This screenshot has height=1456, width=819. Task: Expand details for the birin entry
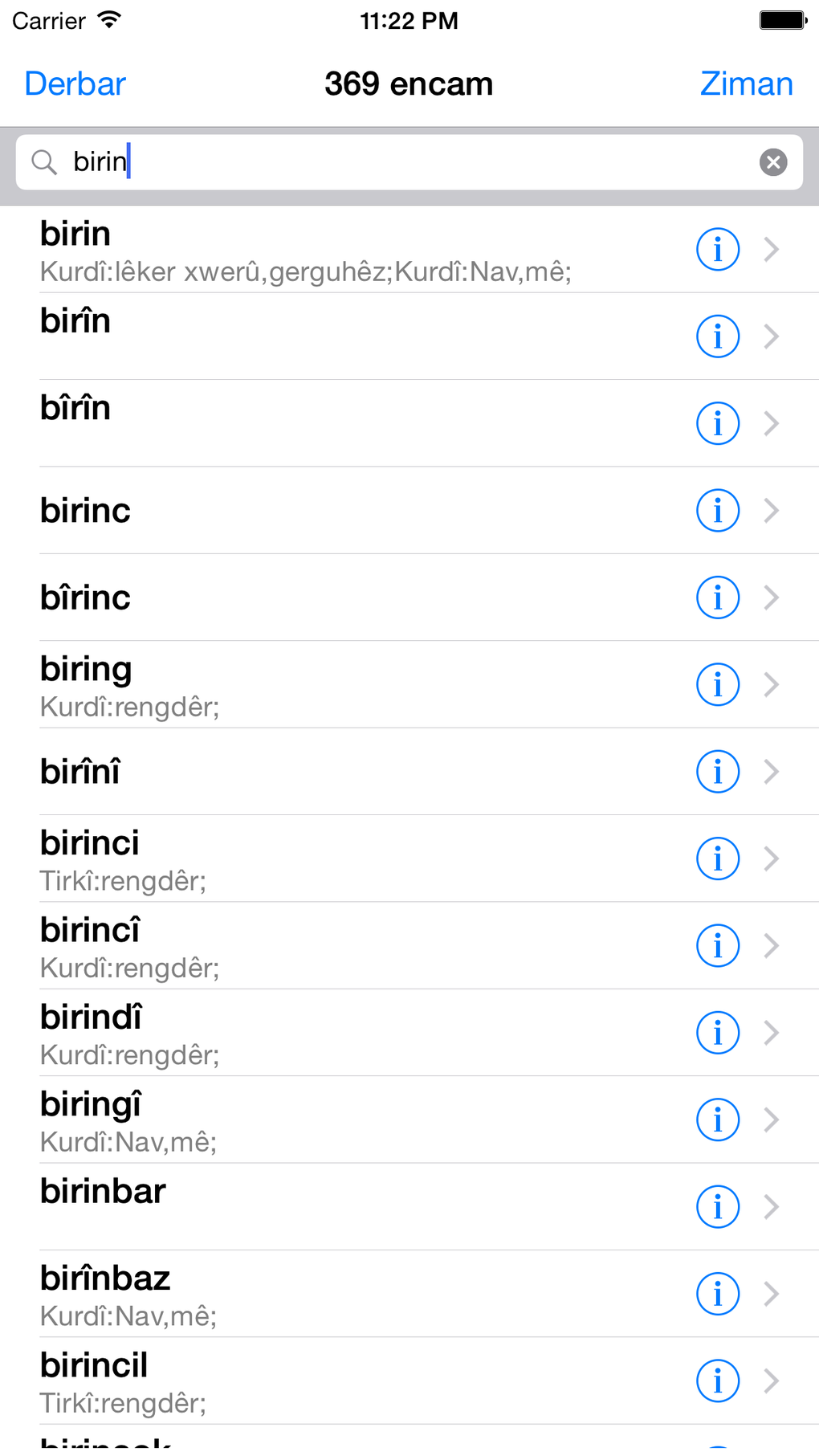tap(772, 249)
